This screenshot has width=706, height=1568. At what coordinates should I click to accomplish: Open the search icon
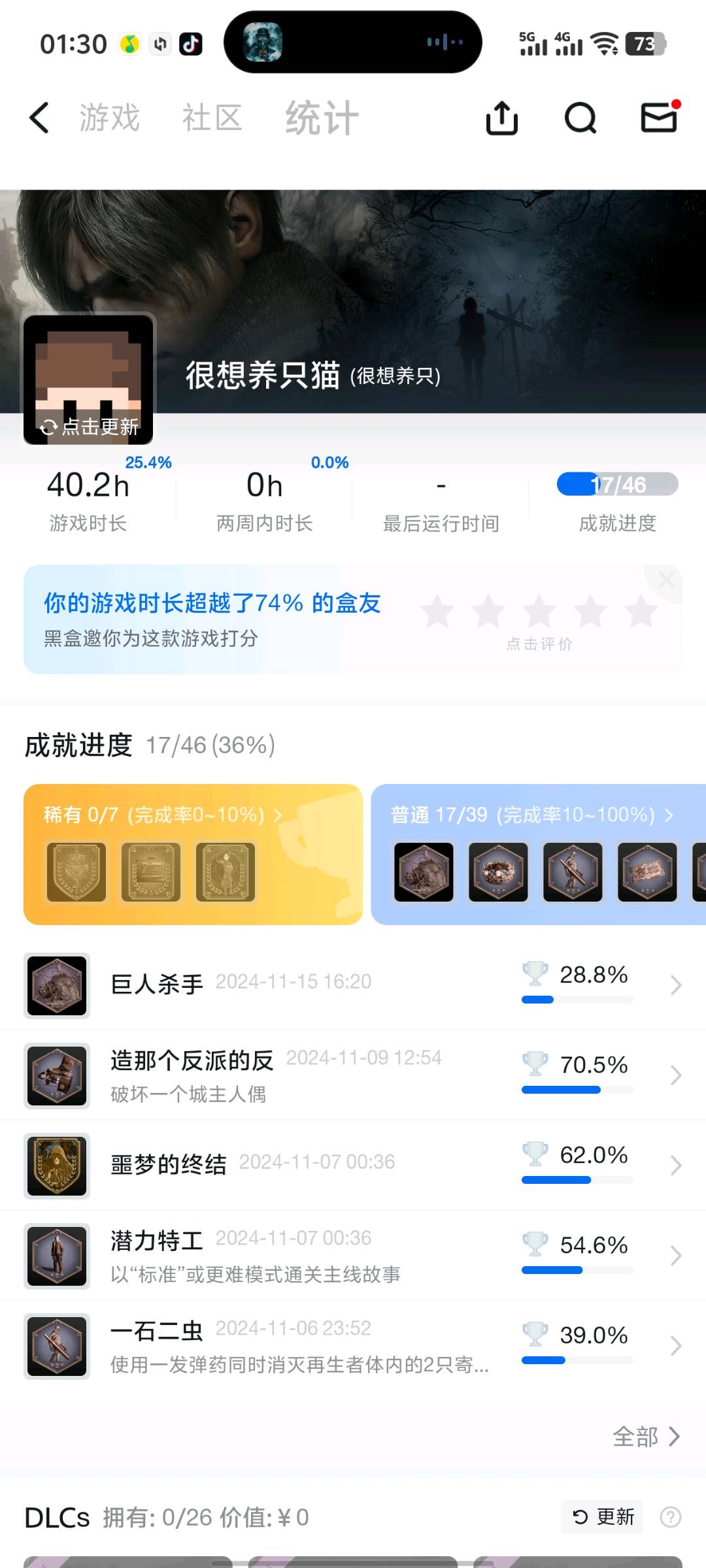click(x=580, y=118)
